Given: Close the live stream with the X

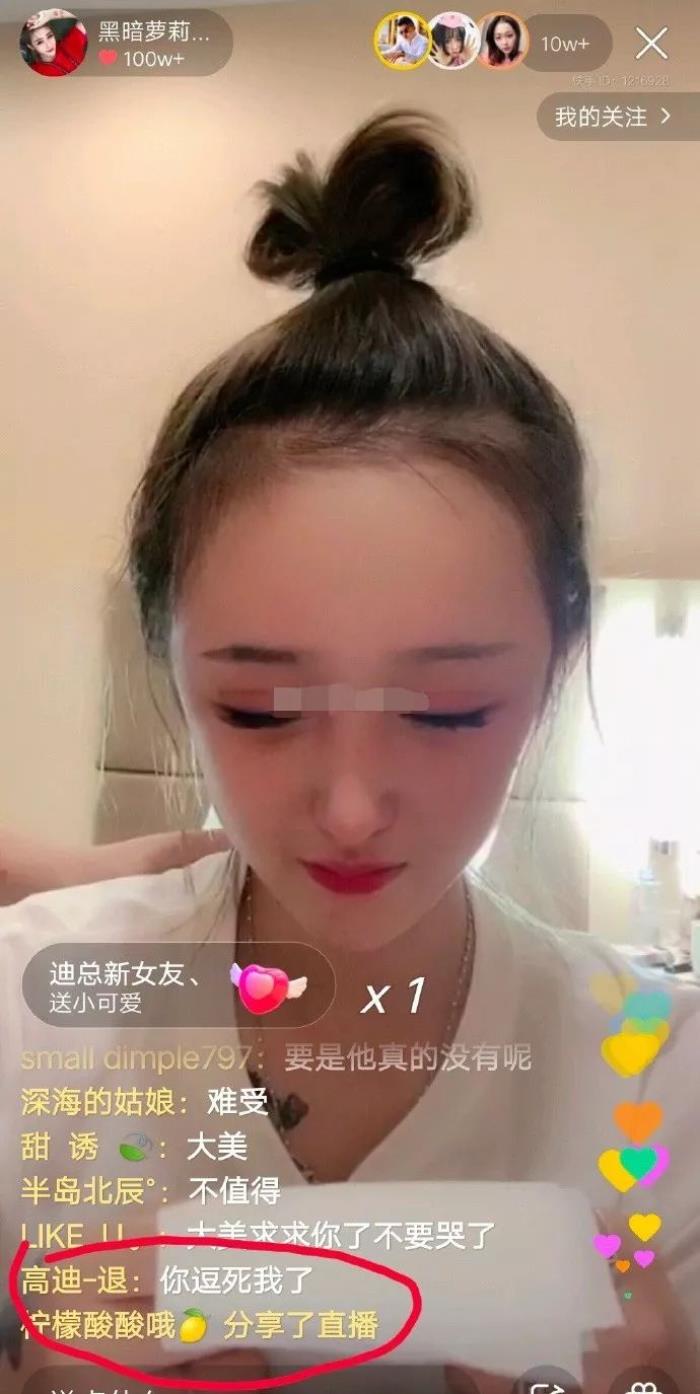Looking at the screenshot, I should pos(652,43).
